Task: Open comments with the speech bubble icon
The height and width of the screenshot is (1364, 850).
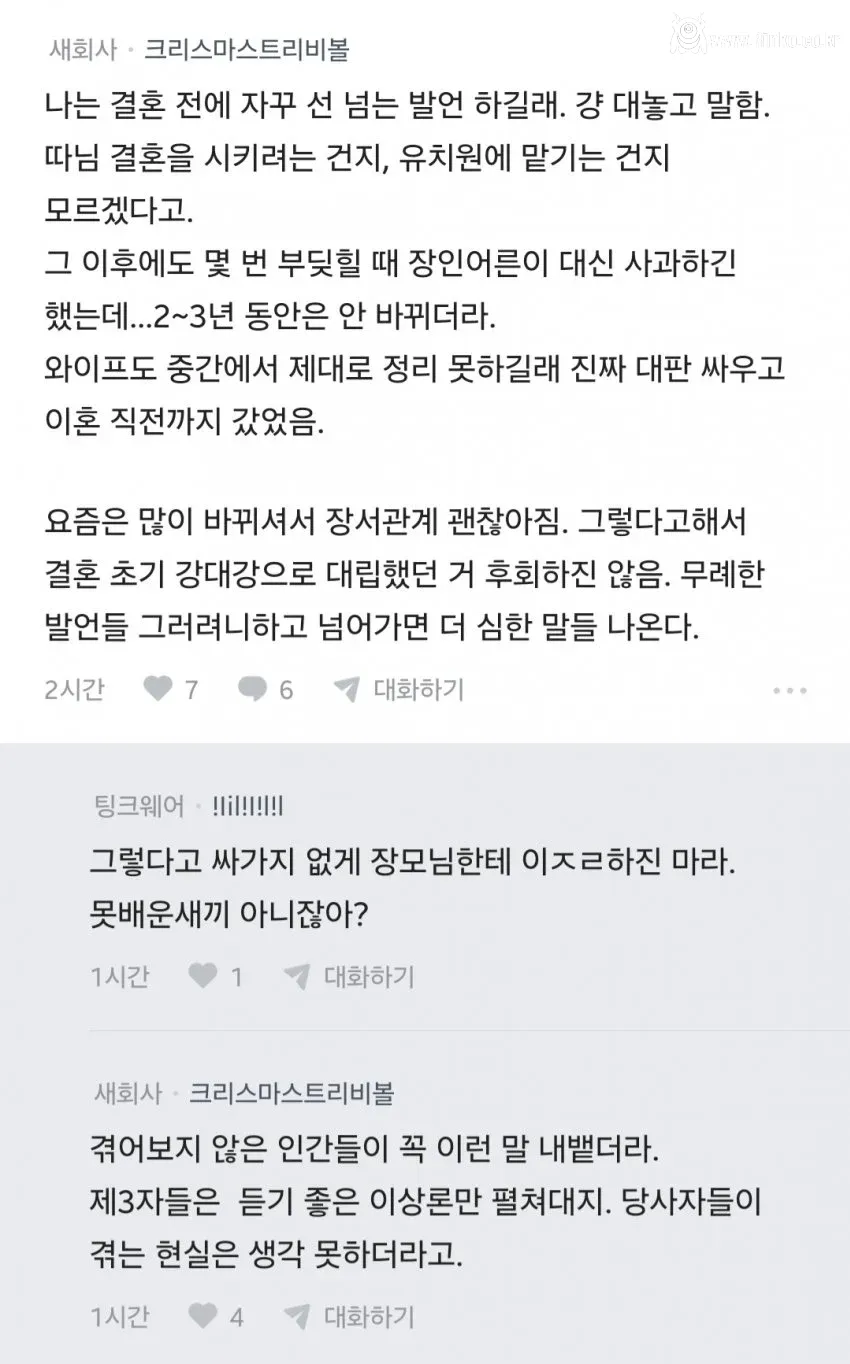Action: 256,688
